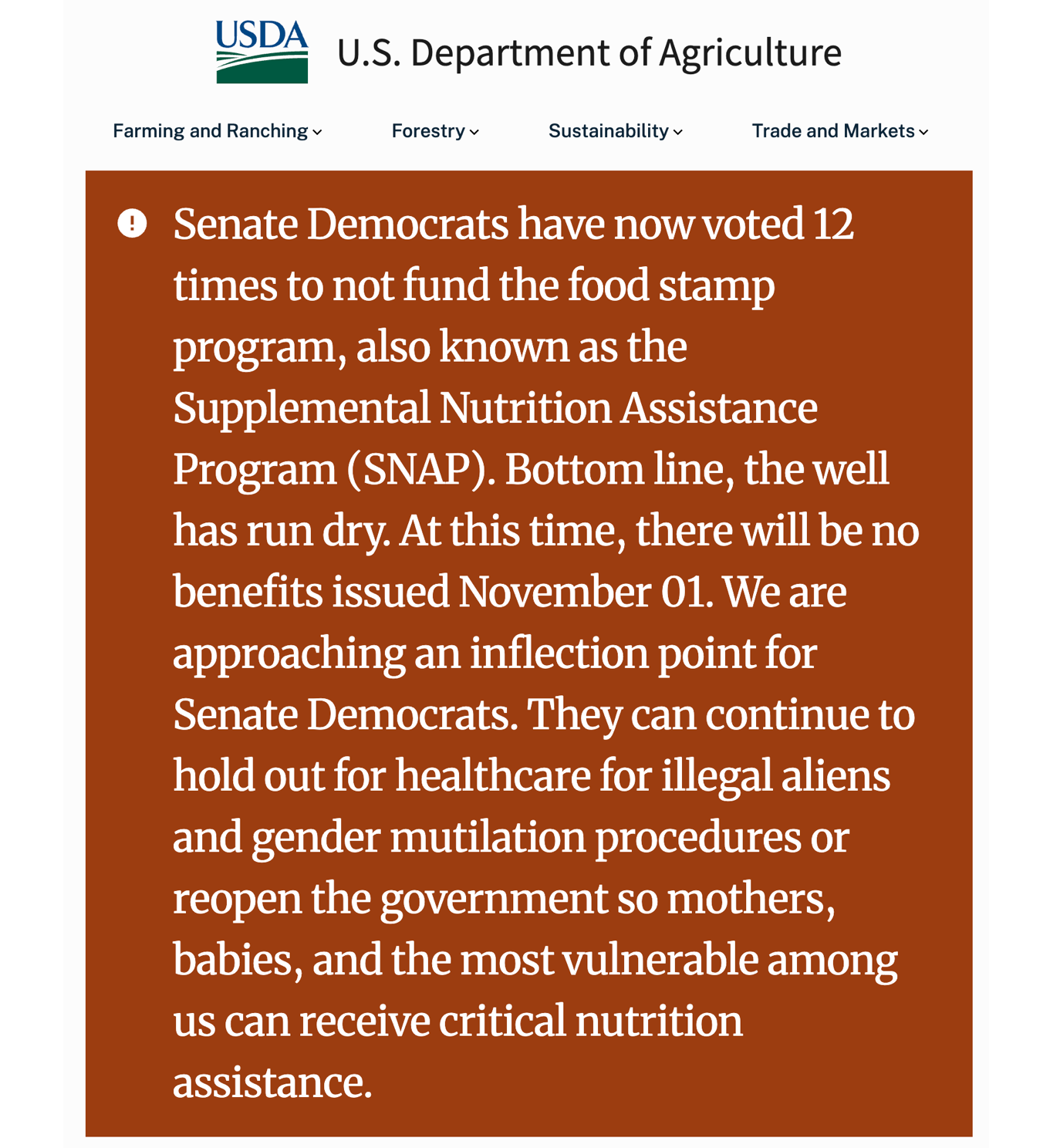This screenshot has height=1148, width=1050.
Task: Expand the Farming and Ranching menu
Action: [x=217, y=131]
